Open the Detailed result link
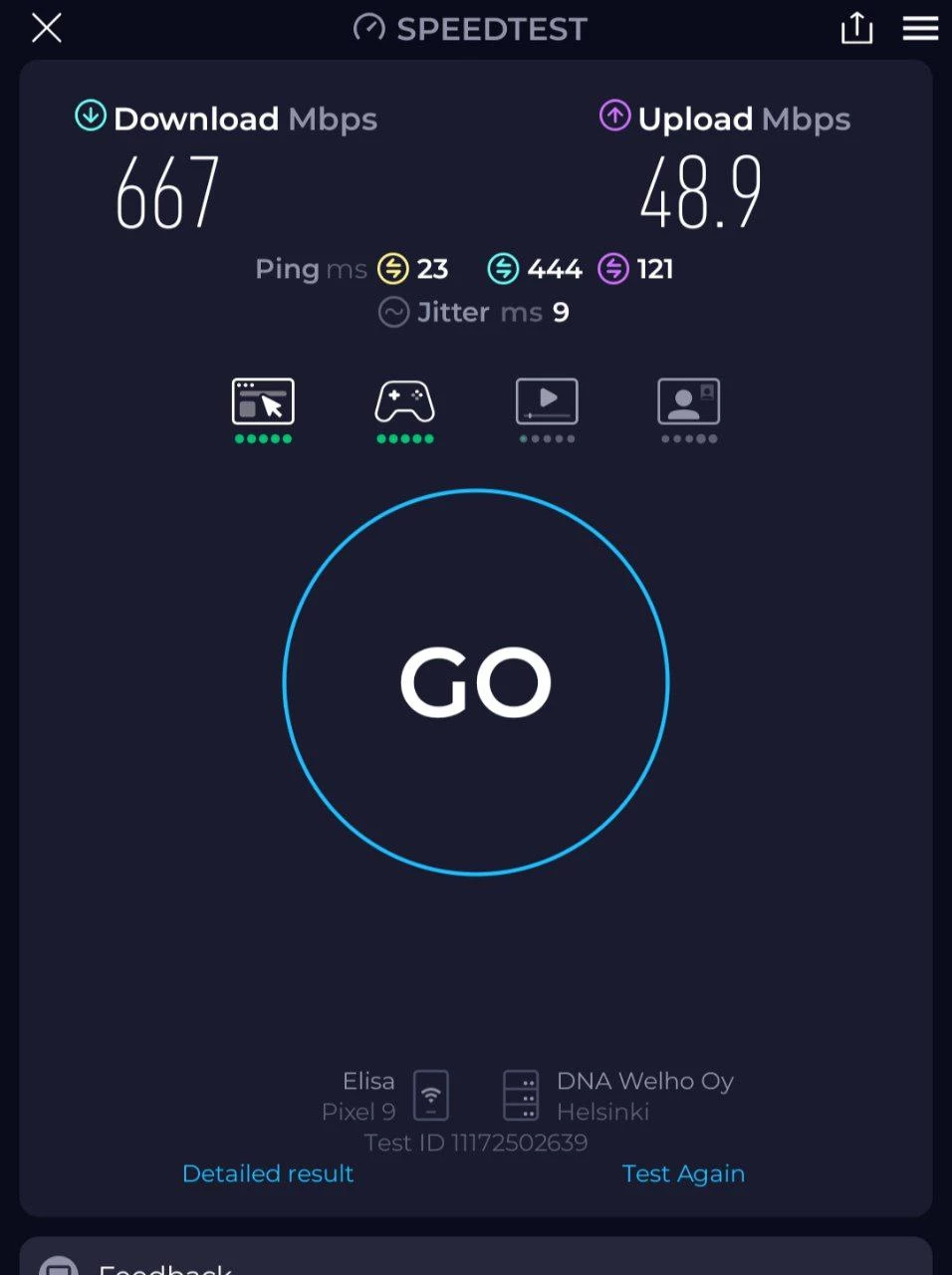This screenshot has height=1275, width=952. (268, 1173)
